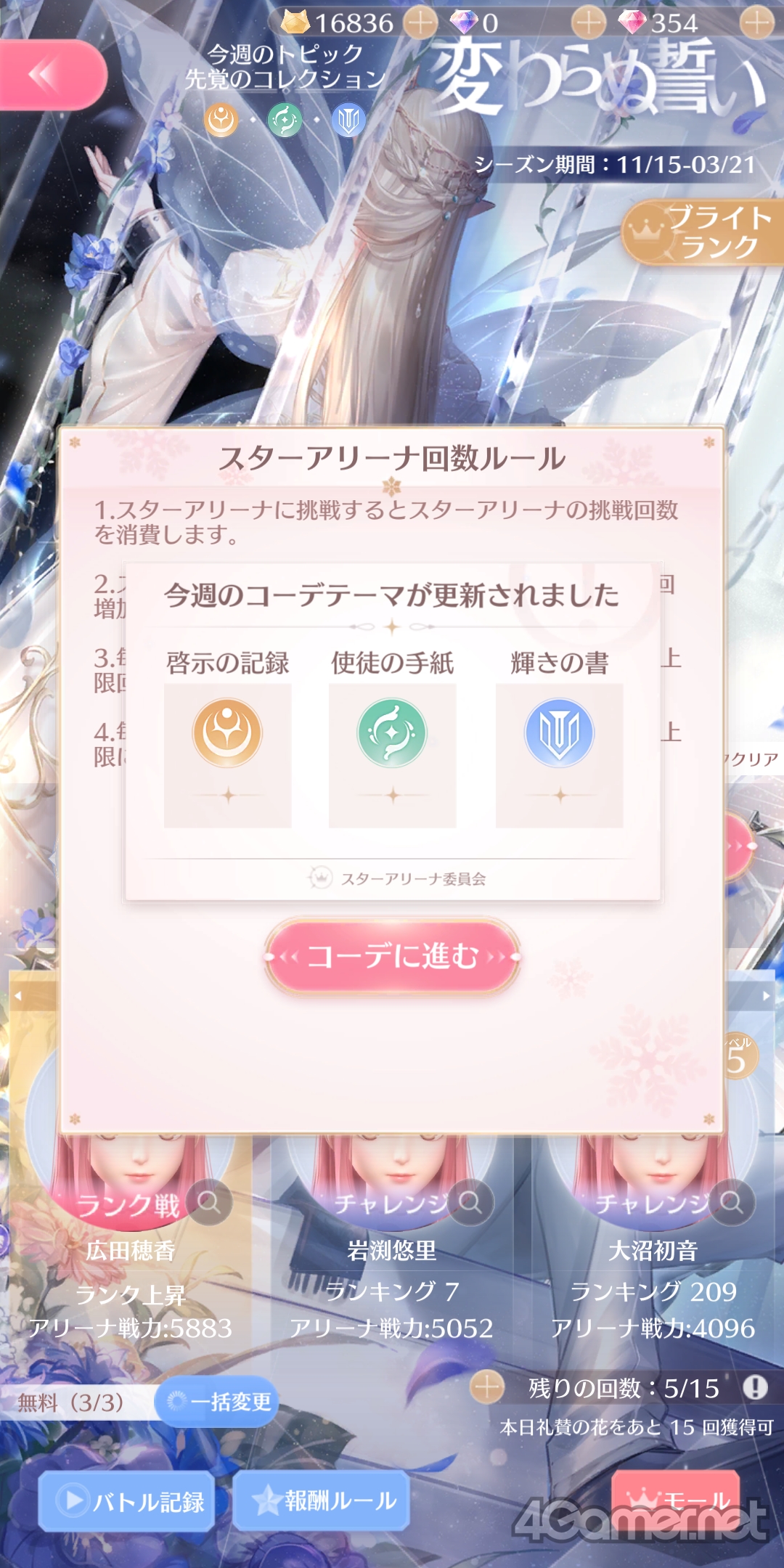Add gold coins via the plus icon
The image size is (784, 1568).
[x=420, y=23]
